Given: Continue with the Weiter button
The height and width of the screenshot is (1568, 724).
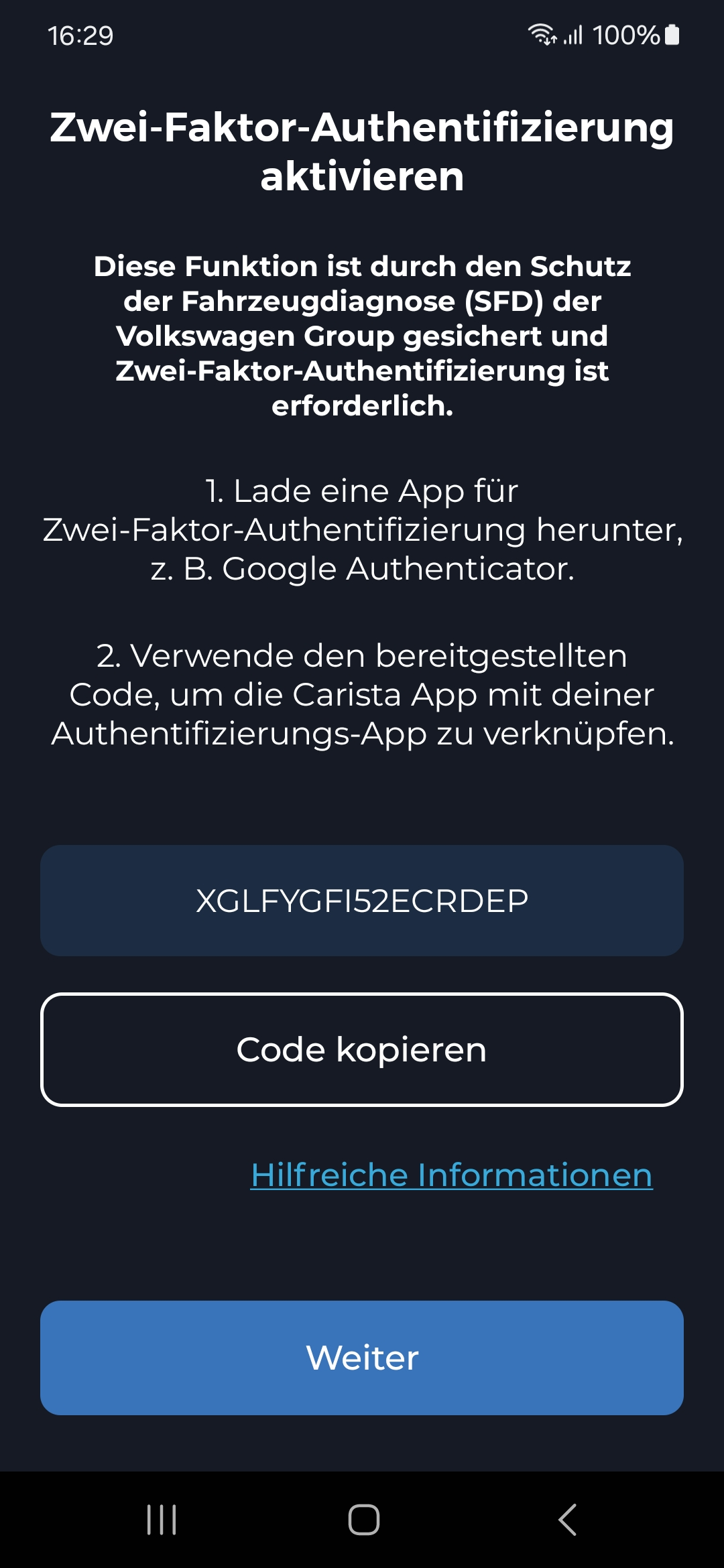Looking at the screenshot, I should tap(362, 1358).
